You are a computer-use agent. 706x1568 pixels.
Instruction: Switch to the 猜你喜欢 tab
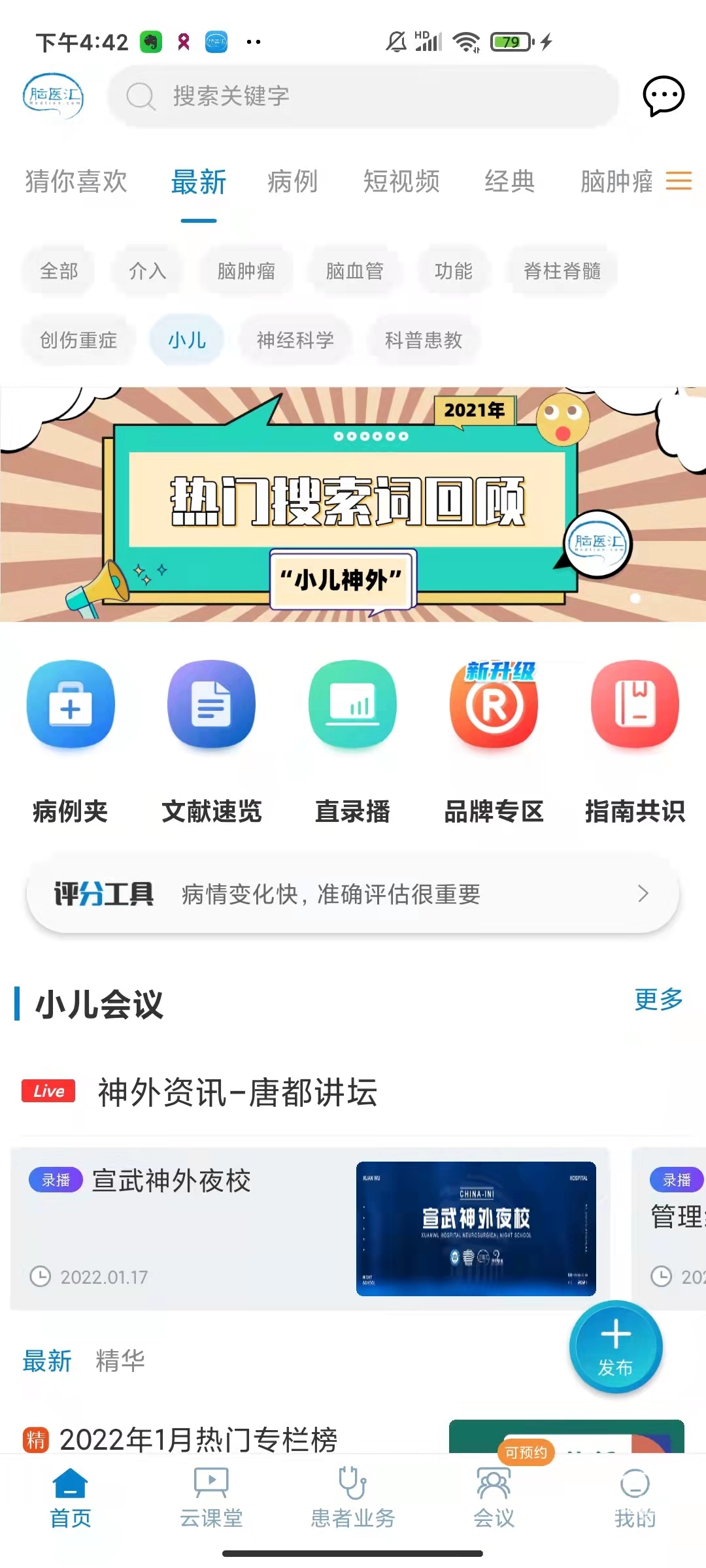76,182
